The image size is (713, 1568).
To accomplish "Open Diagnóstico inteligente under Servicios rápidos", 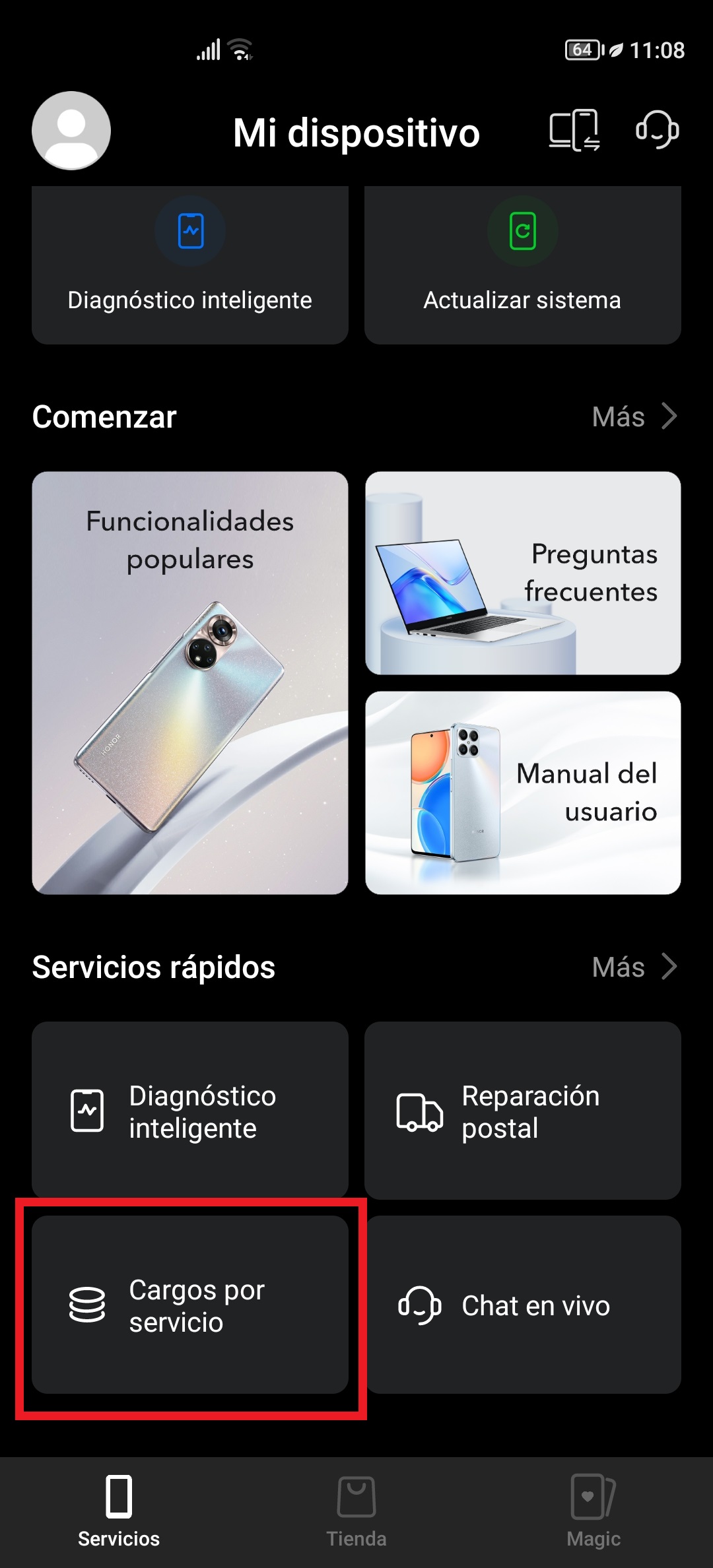I will click(x=190, y=1111).
